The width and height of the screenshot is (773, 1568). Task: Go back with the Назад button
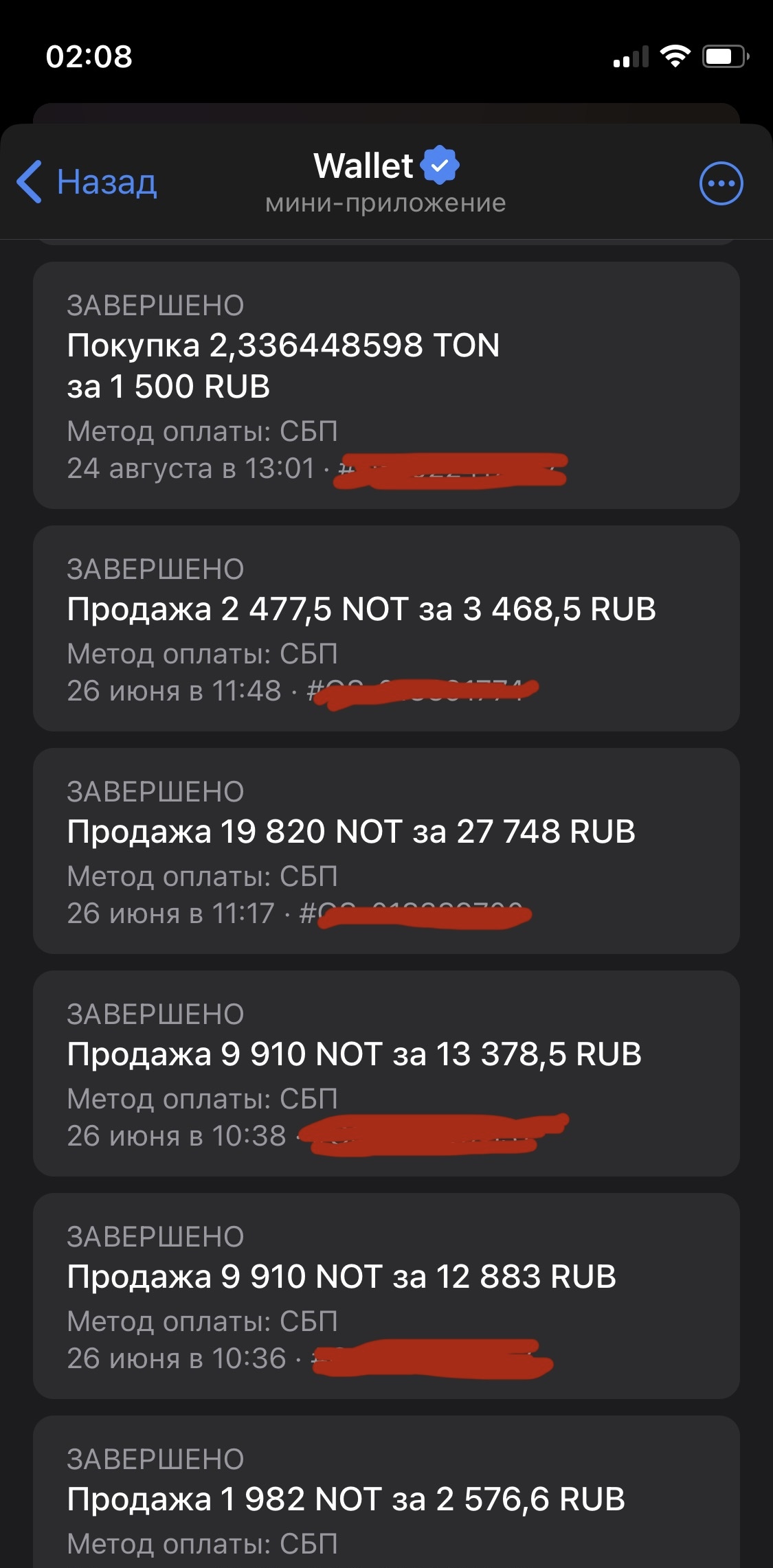click(88, 183)
